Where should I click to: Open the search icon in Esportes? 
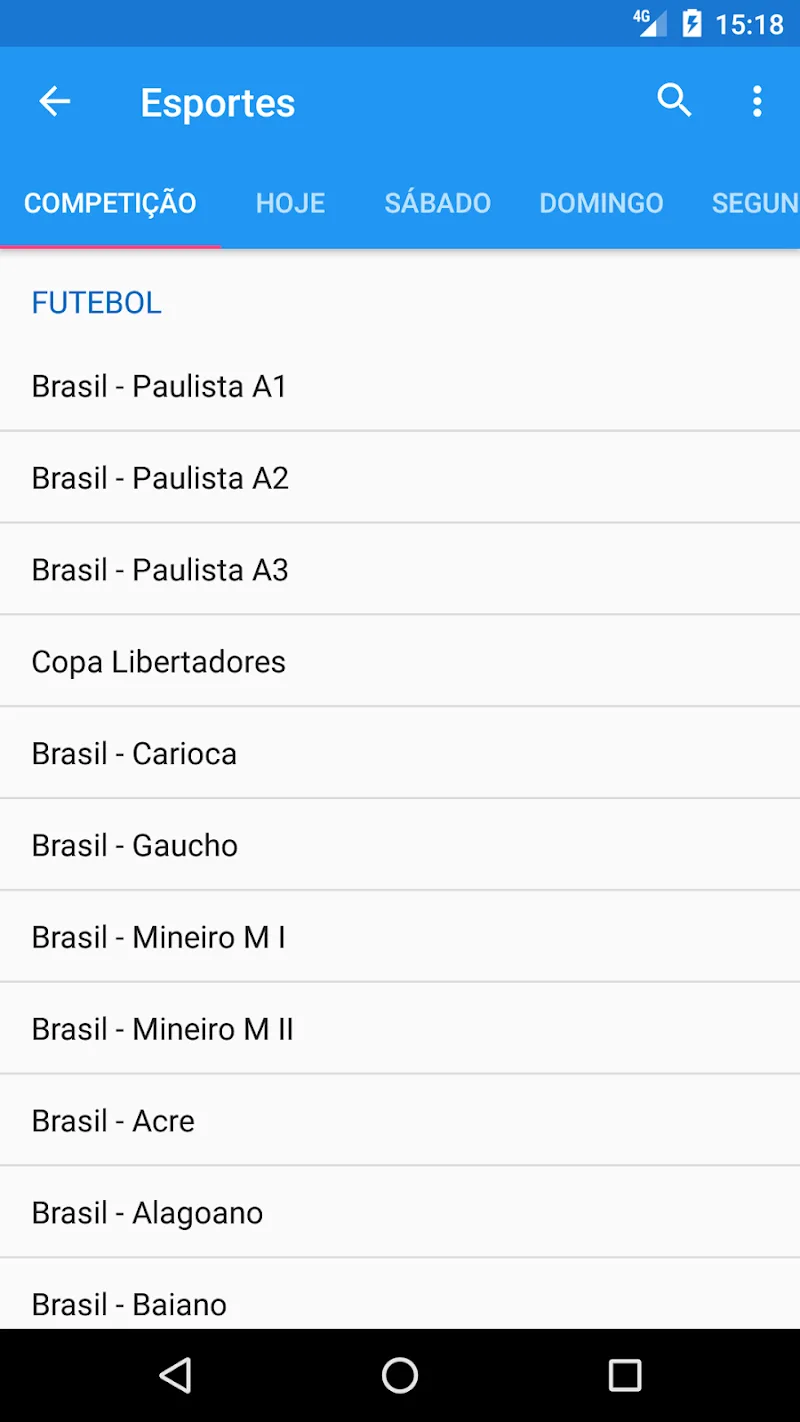pos(674,101)
